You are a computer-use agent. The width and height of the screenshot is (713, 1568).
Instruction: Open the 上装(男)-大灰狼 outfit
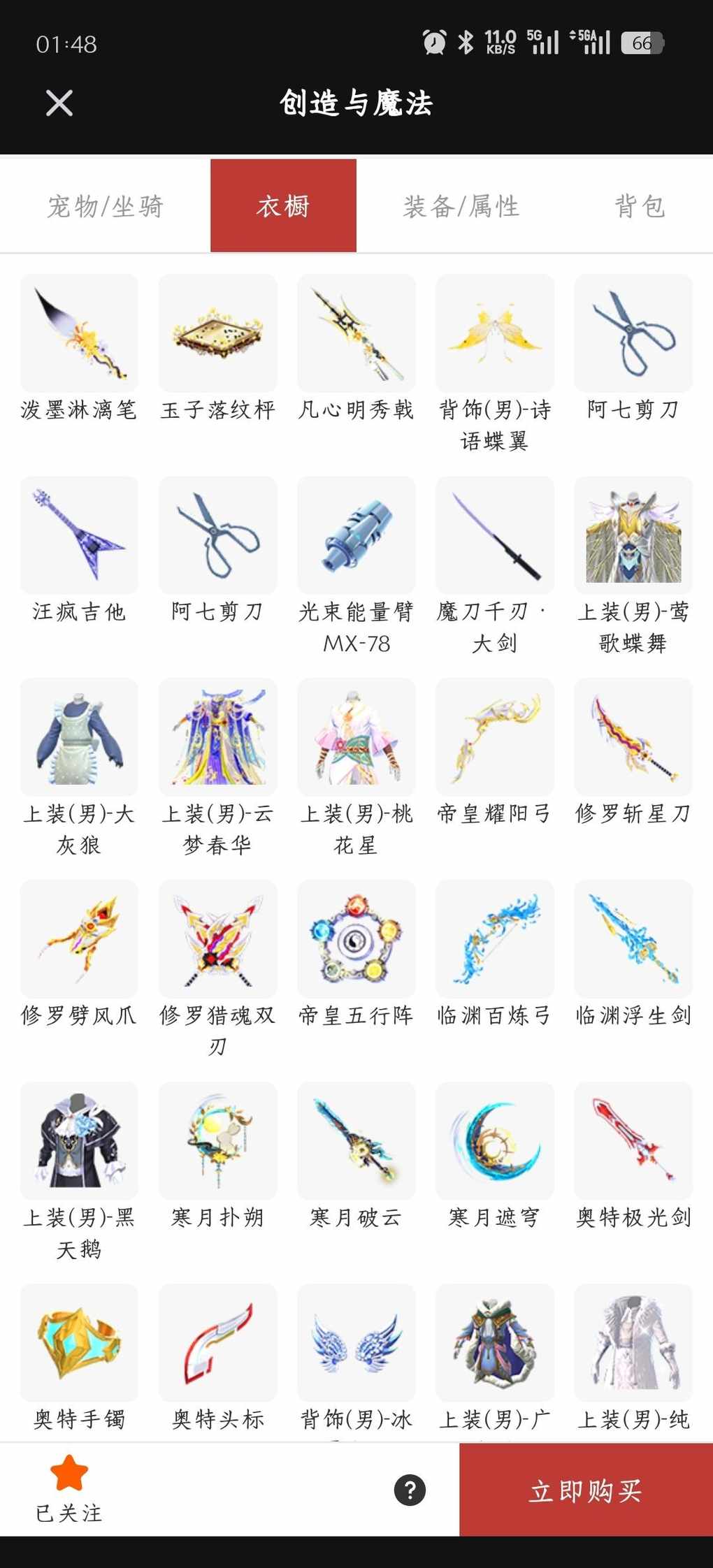(79, 737)
